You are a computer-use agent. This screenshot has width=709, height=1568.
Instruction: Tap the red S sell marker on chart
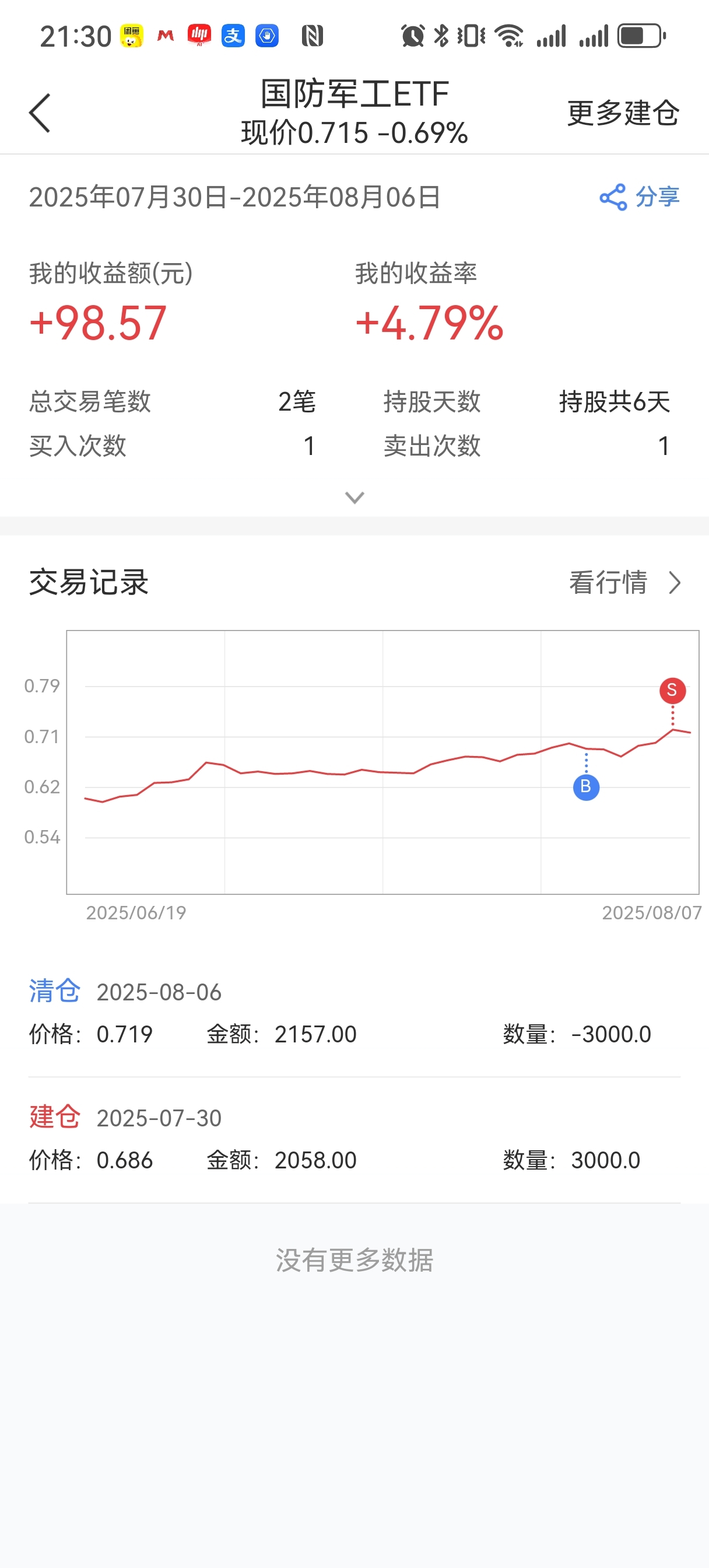[672, 690]
